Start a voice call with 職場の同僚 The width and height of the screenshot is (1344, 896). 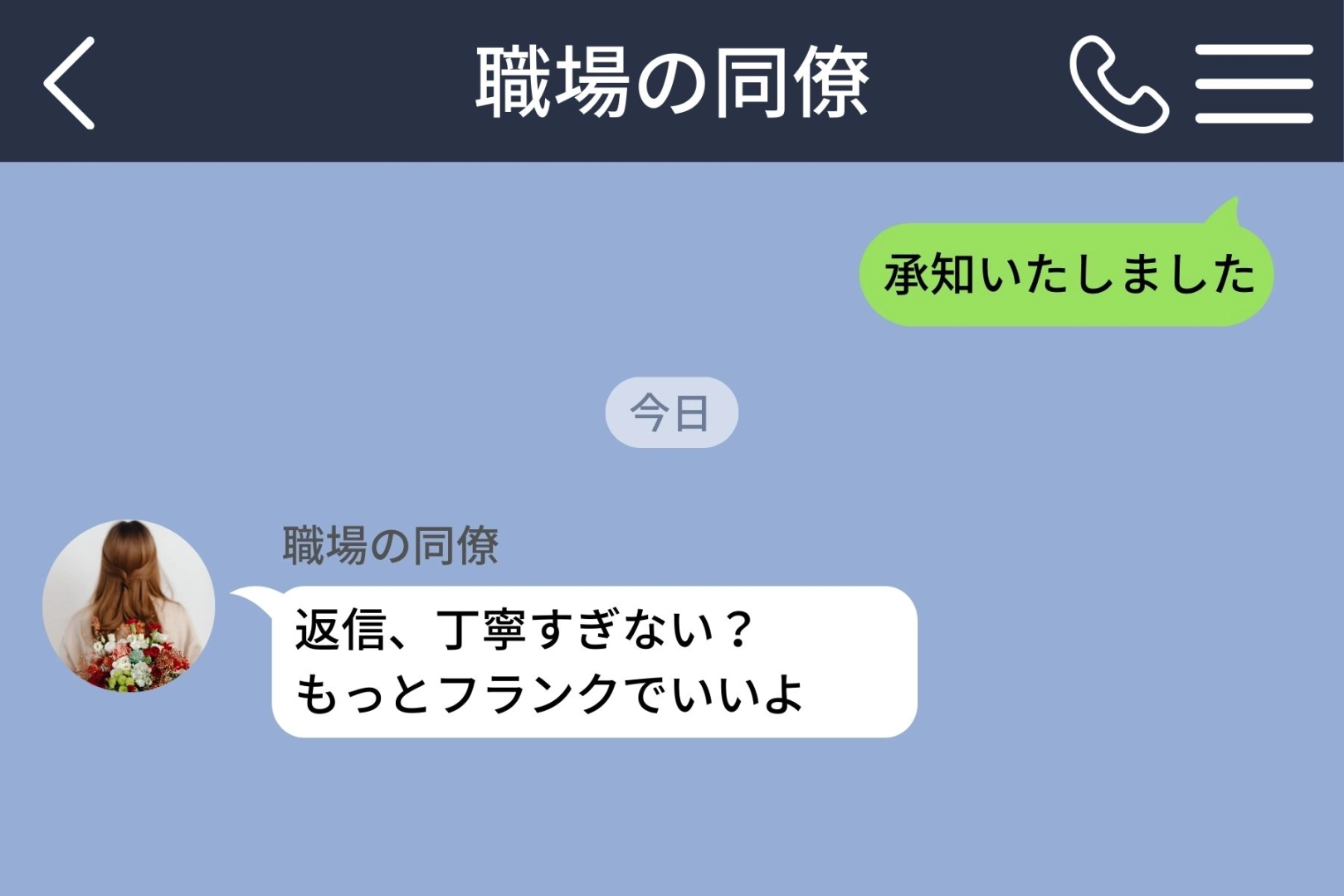click(1118, 84)
